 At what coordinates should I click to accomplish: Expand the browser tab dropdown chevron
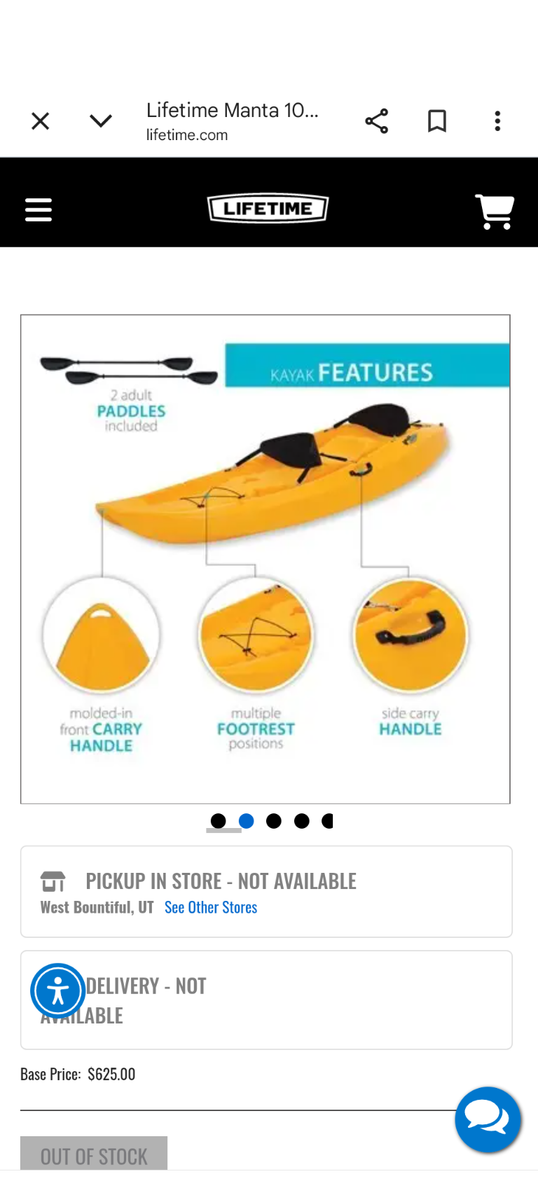(x=100, y=121)
